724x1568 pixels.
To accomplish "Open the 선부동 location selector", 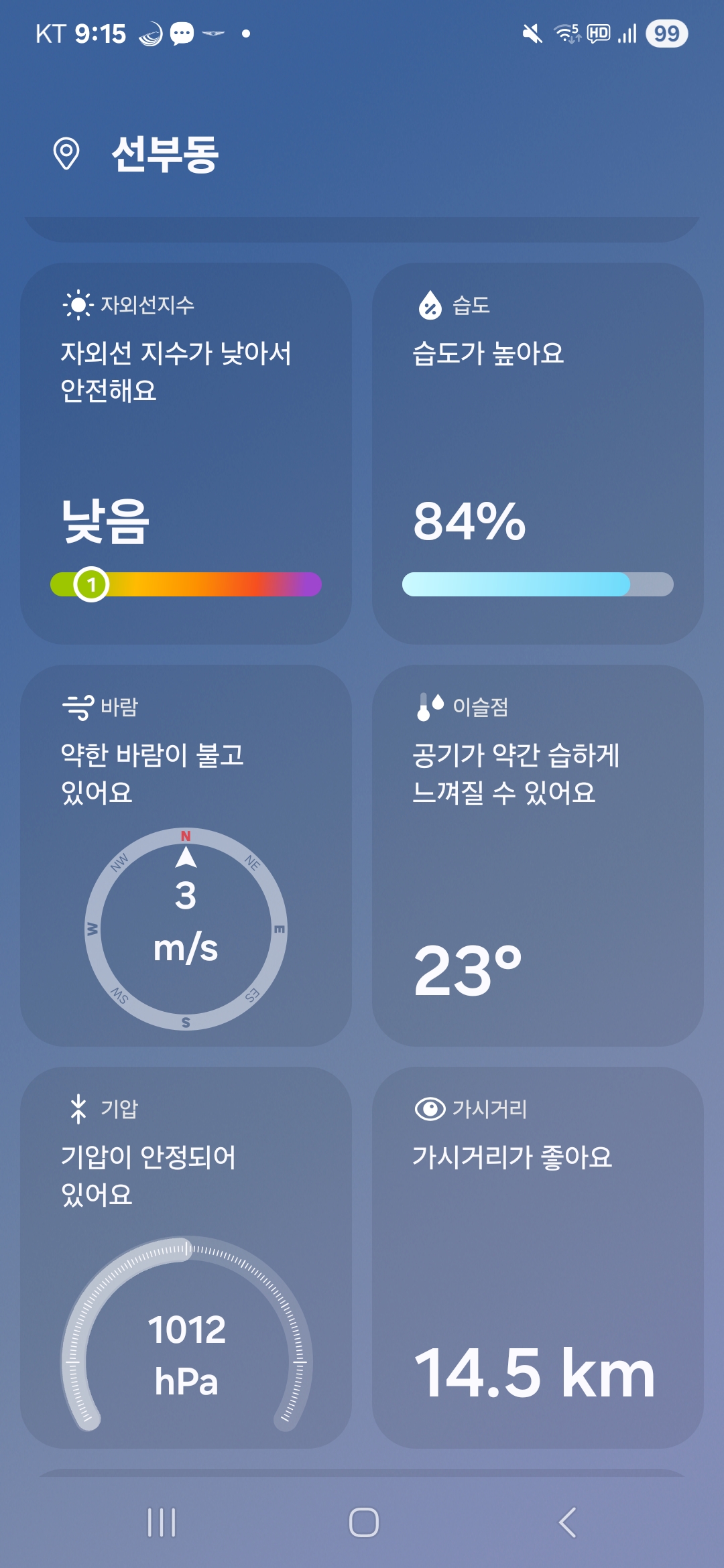I will click(136, 154).
